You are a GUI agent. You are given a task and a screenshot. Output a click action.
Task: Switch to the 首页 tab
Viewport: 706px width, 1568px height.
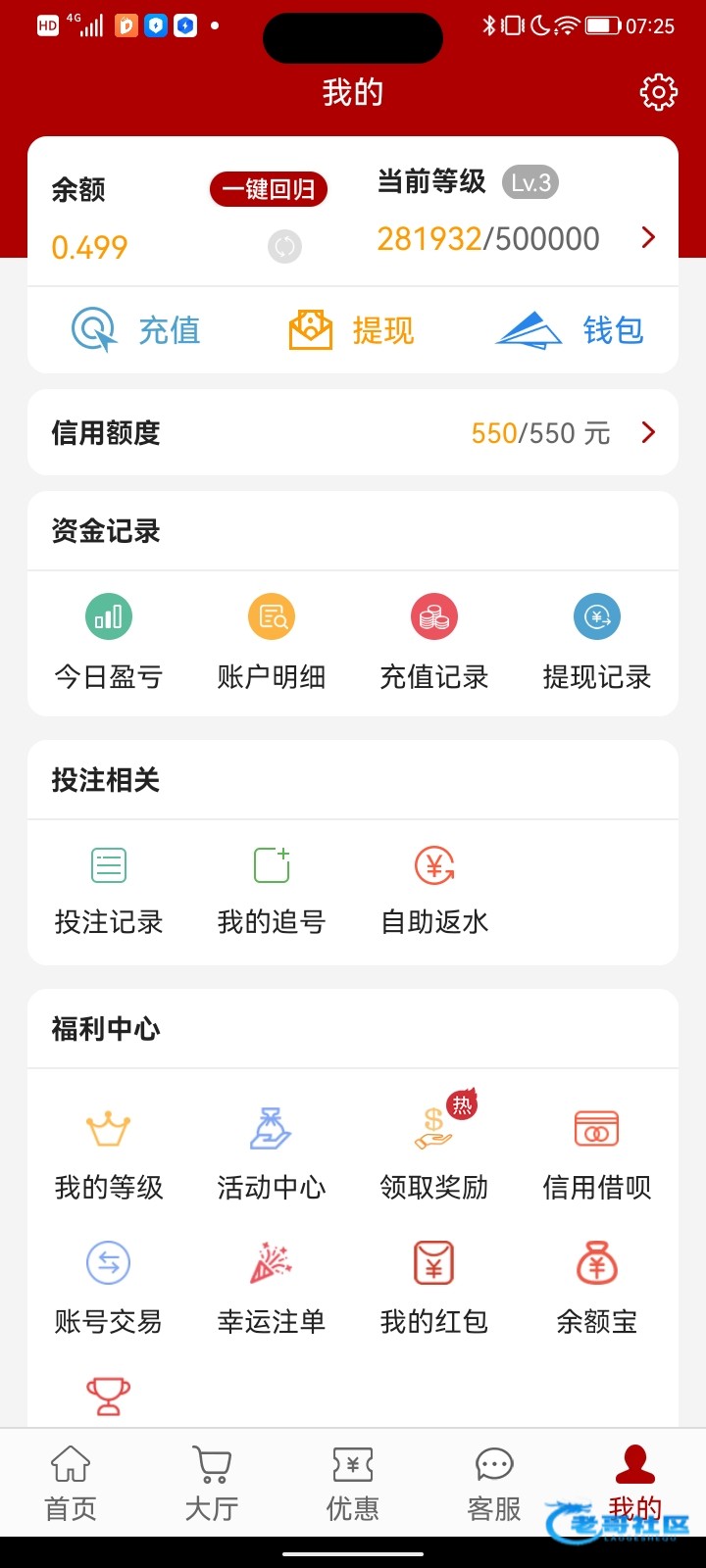coord(71,1483)
